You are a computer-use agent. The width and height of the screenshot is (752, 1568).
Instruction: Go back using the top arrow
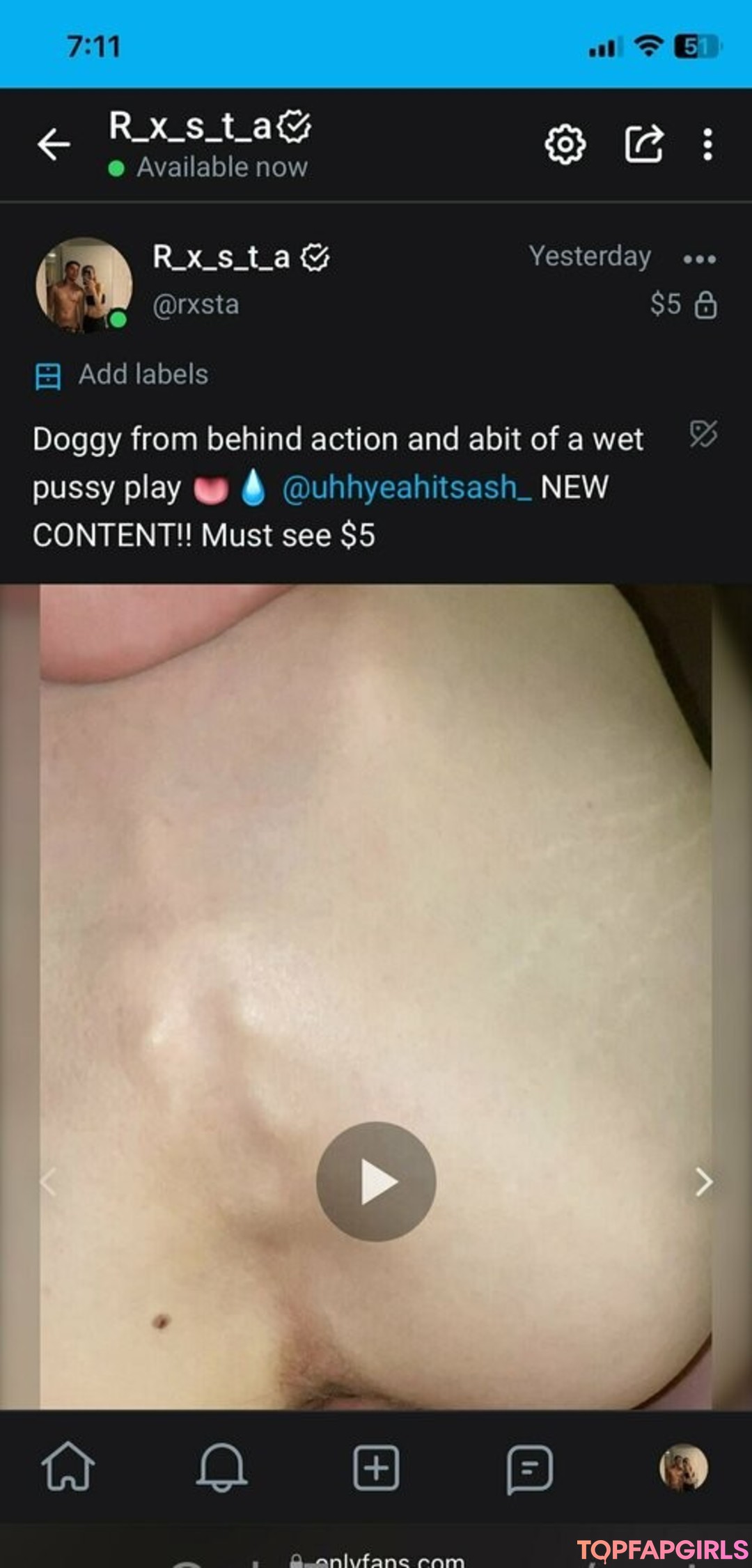(x=54, y=144)
